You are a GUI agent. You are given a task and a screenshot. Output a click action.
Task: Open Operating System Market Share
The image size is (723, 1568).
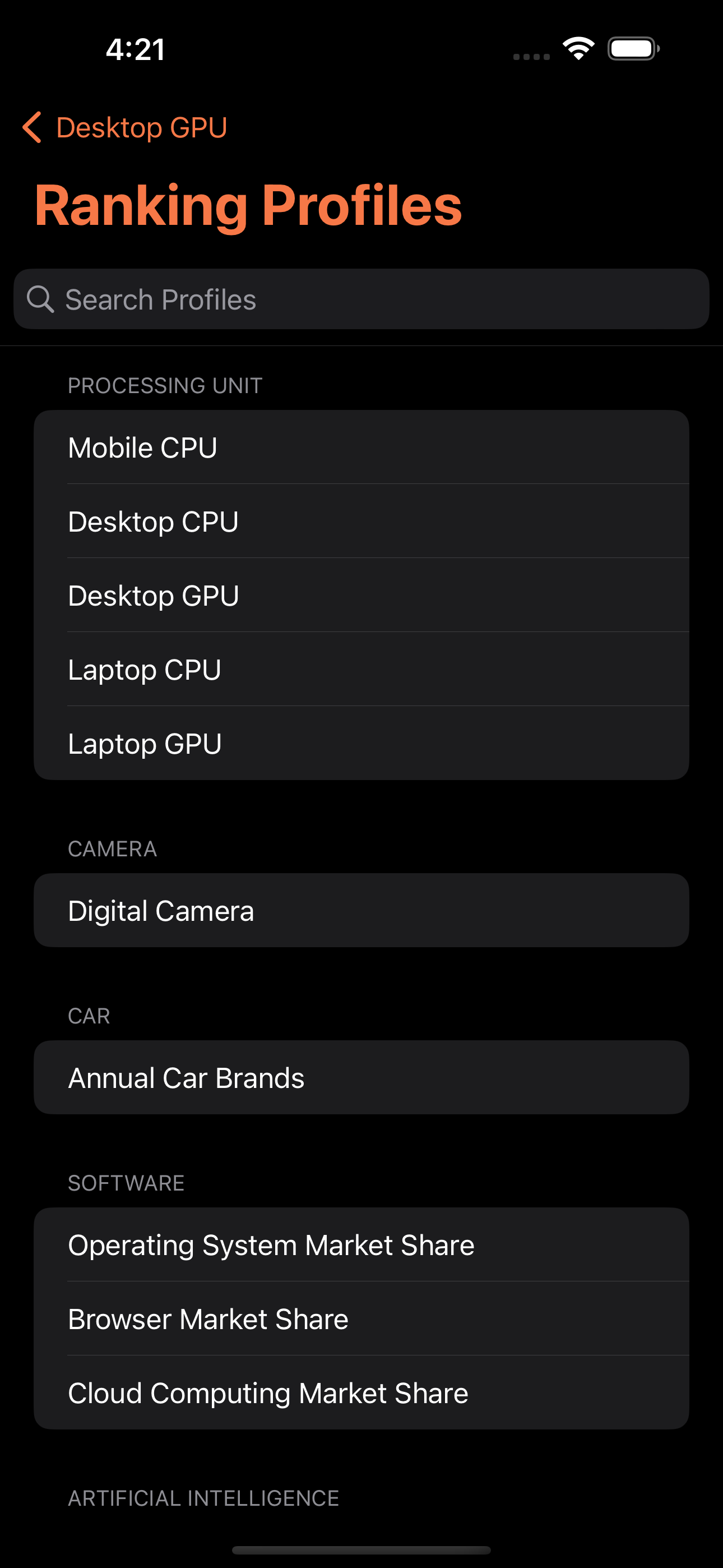(x=361, y=1244)
